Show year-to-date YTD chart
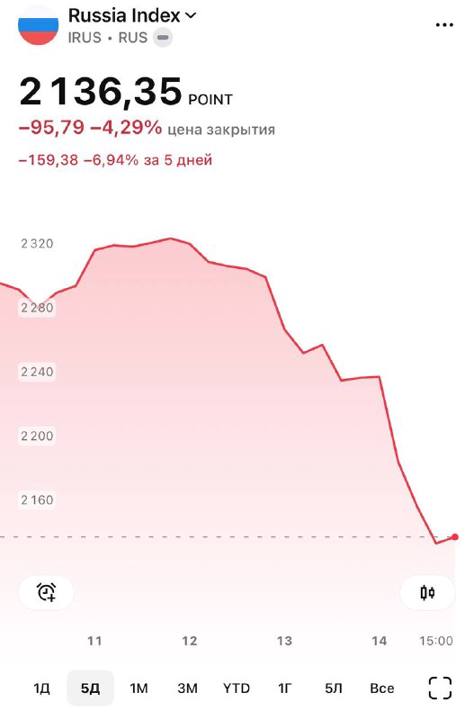Viewport: 474px width, 720px height. point(237,688)
